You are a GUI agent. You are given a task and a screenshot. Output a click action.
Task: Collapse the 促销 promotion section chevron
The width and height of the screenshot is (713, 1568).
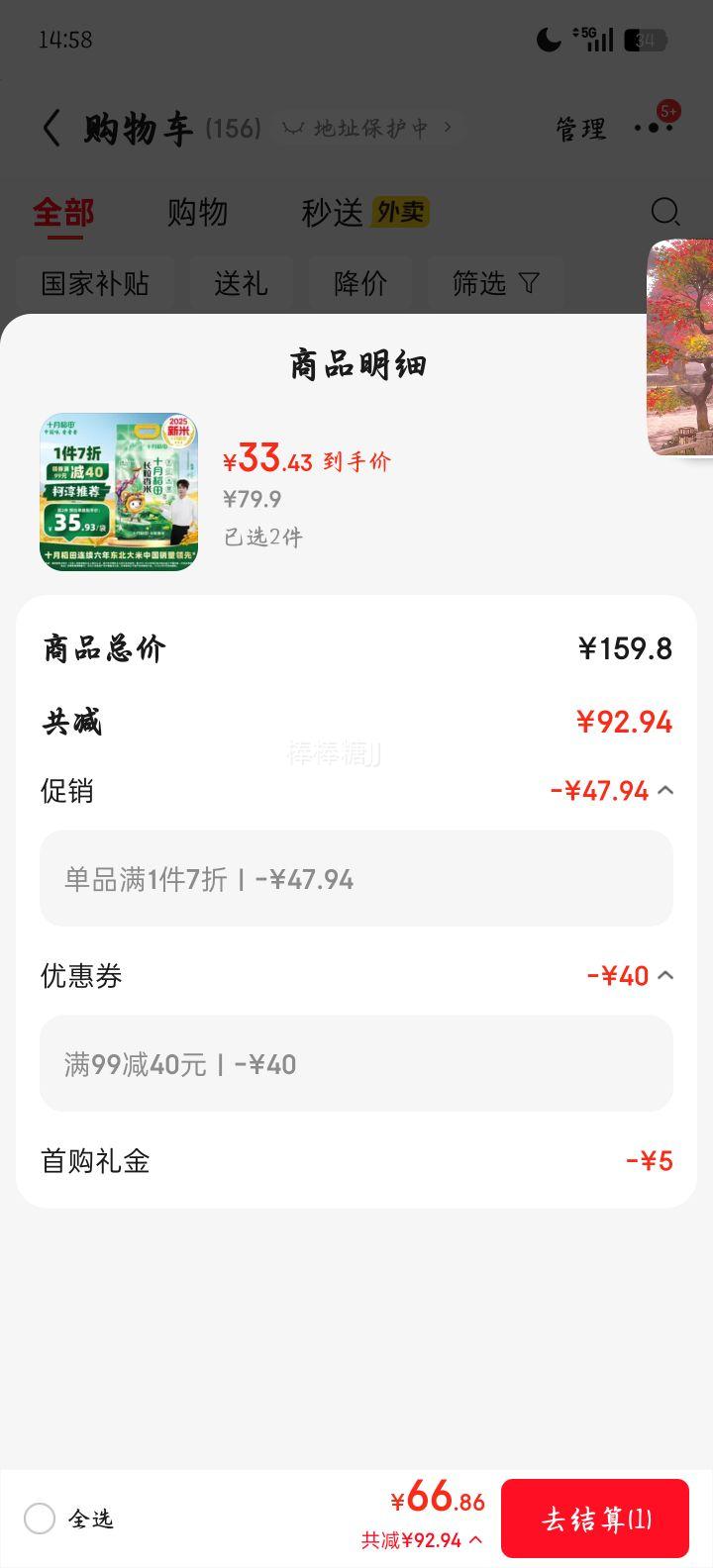(665, 790)
